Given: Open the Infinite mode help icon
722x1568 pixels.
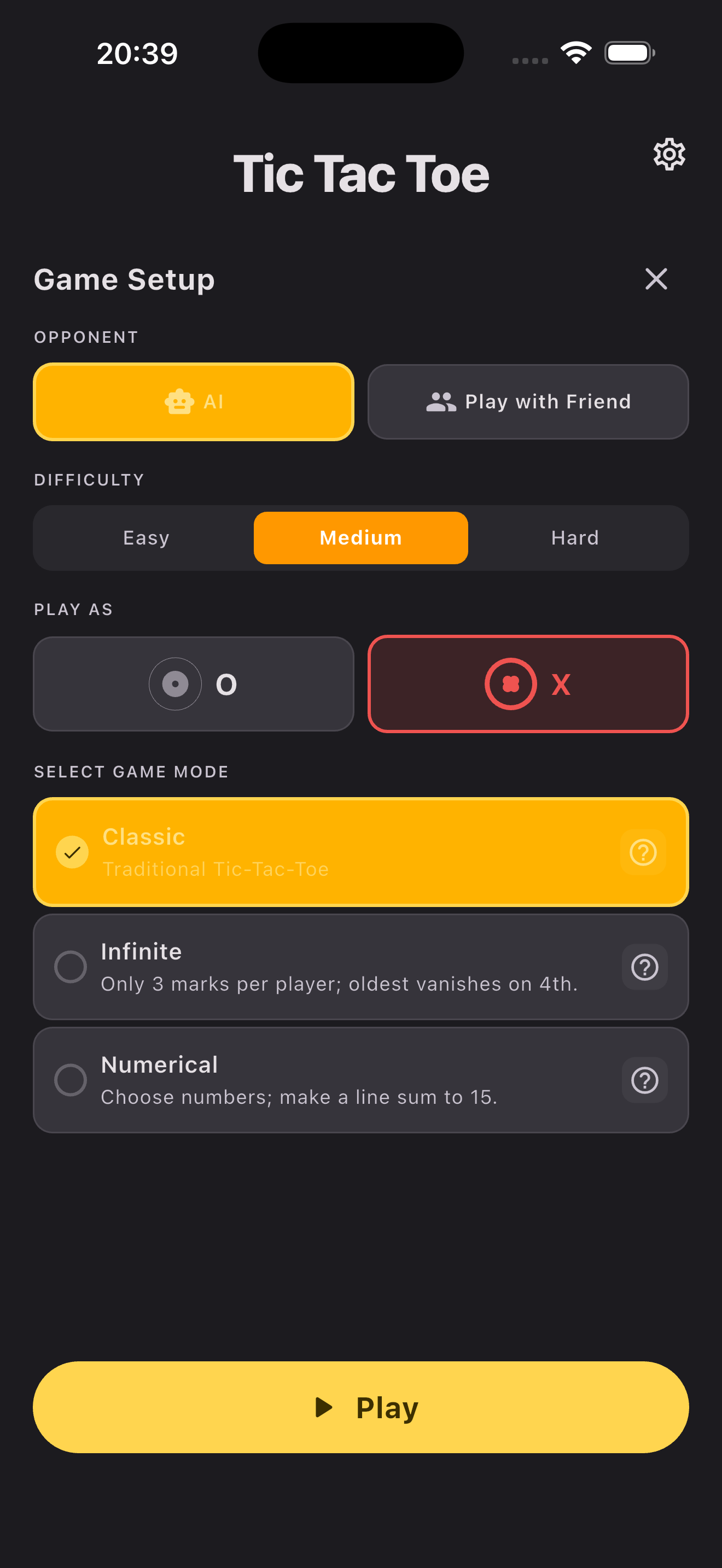Looking at the screenshot, I should pyautogui.click(x=645, y=967).
